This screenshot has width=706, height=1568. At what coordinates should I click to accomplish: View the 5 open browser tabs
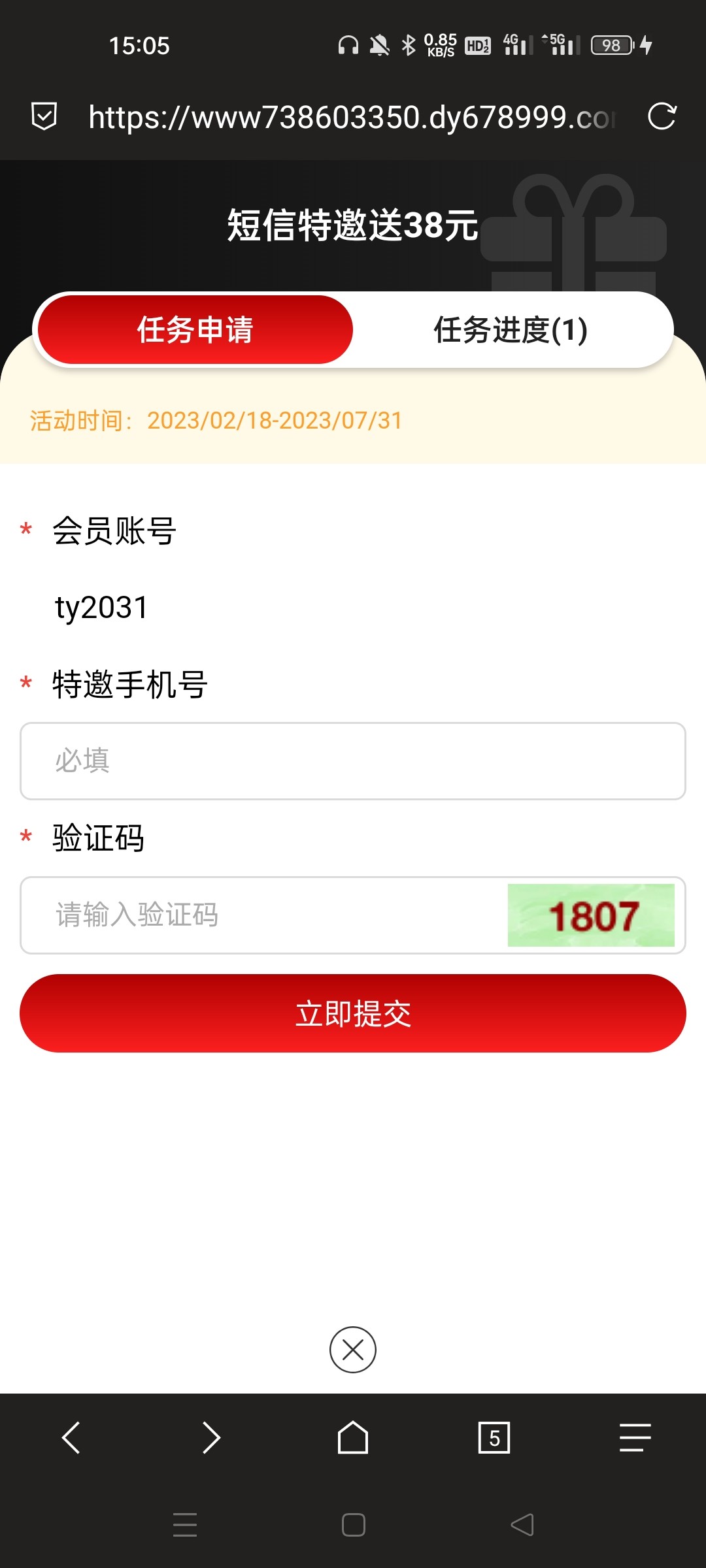coord(494,1437)
